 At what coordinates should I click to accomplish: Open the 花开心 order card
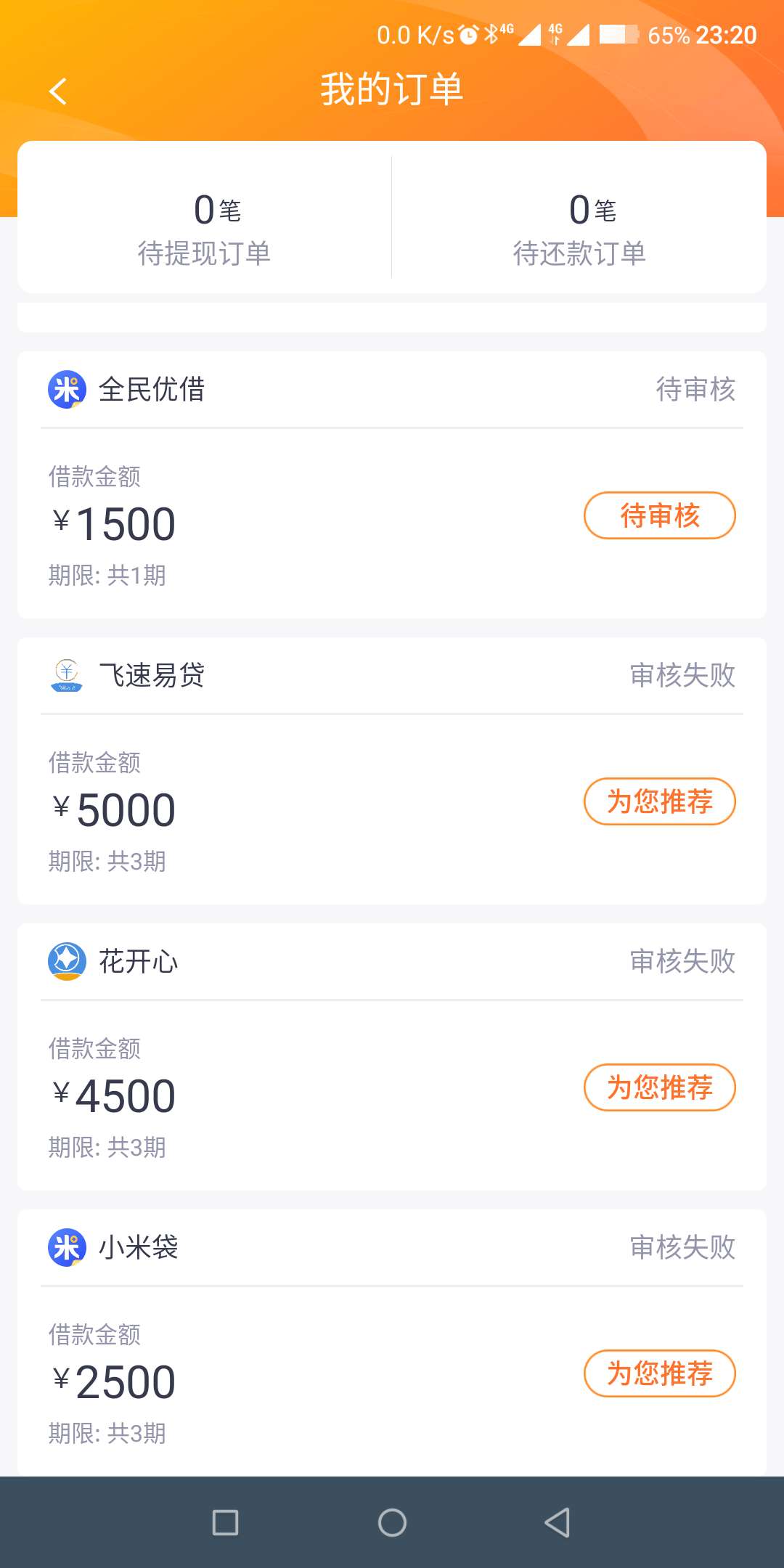pyautogui.click(x=392, y=1057)
